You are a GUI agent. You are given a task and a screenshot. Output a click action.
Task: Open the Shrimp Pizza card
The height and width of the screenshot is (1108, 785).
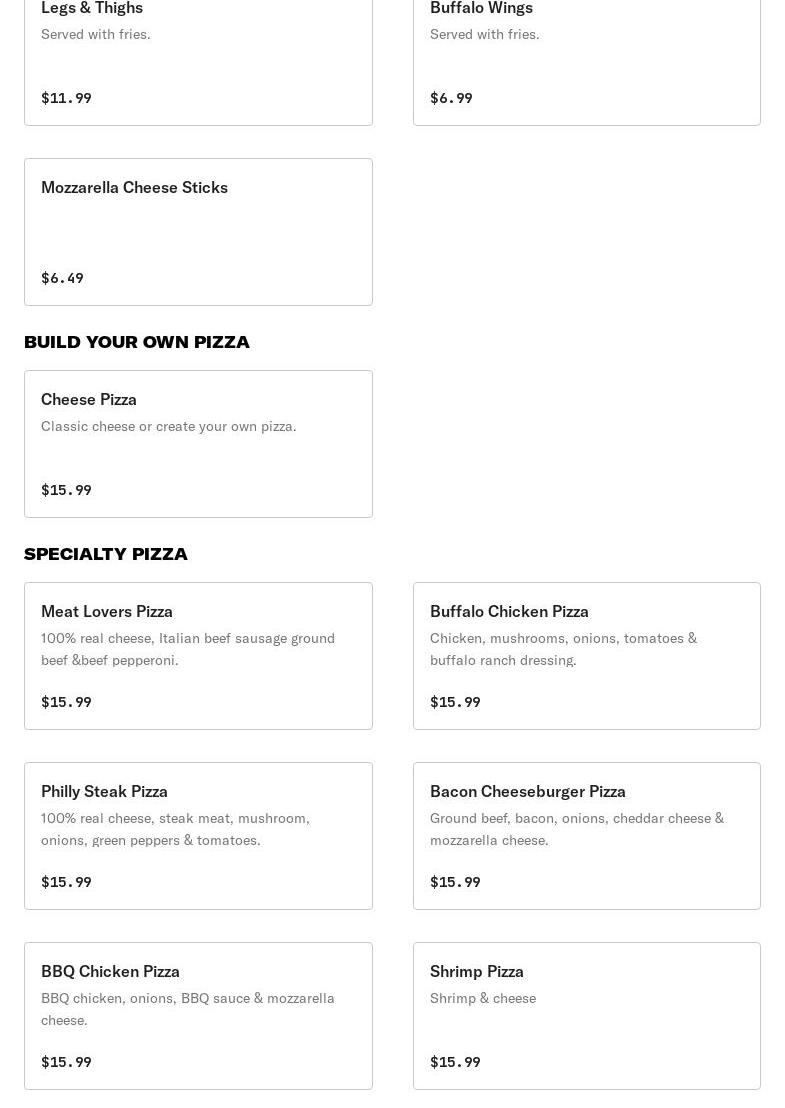(x=586, y=1016)
